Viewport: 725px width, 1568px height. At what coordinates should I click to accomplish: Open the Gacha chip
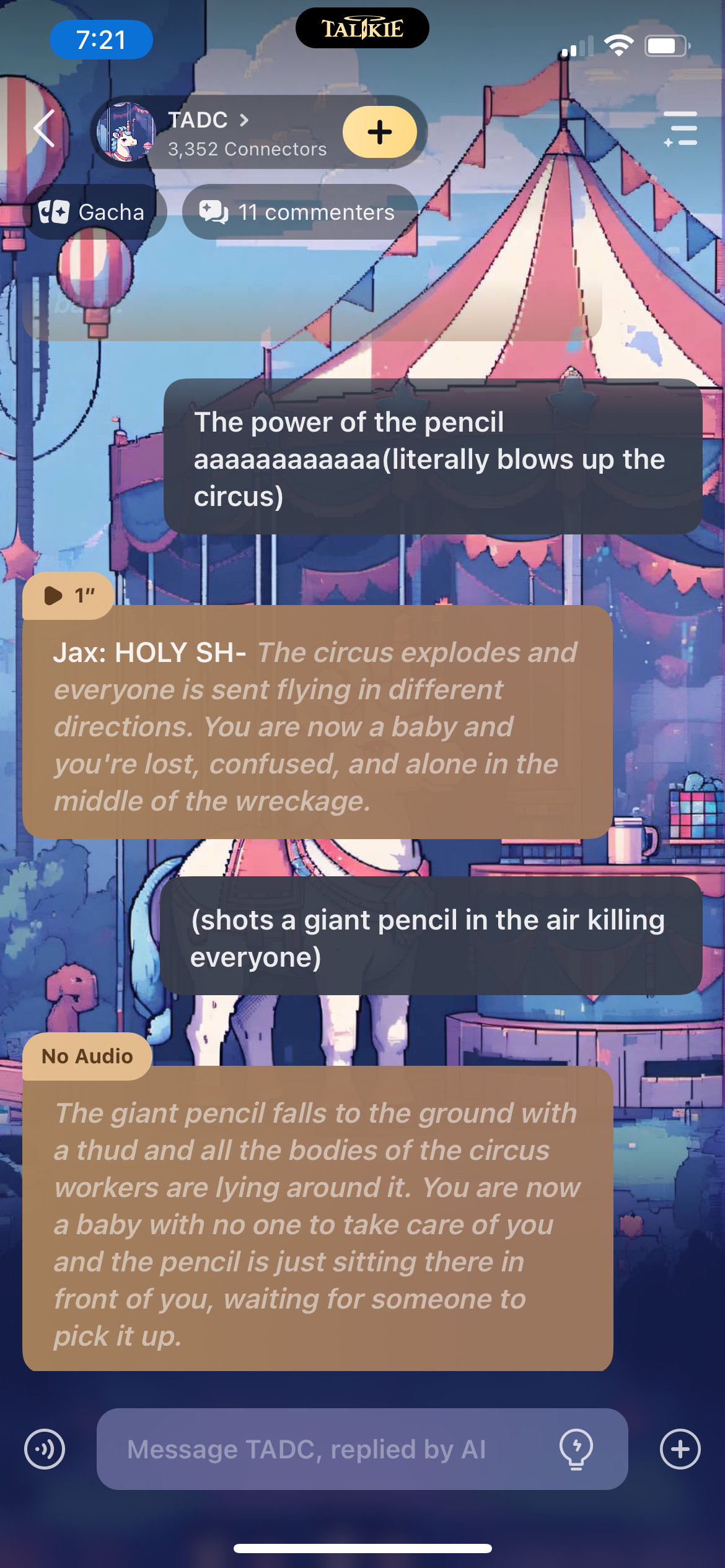(93, 212)
